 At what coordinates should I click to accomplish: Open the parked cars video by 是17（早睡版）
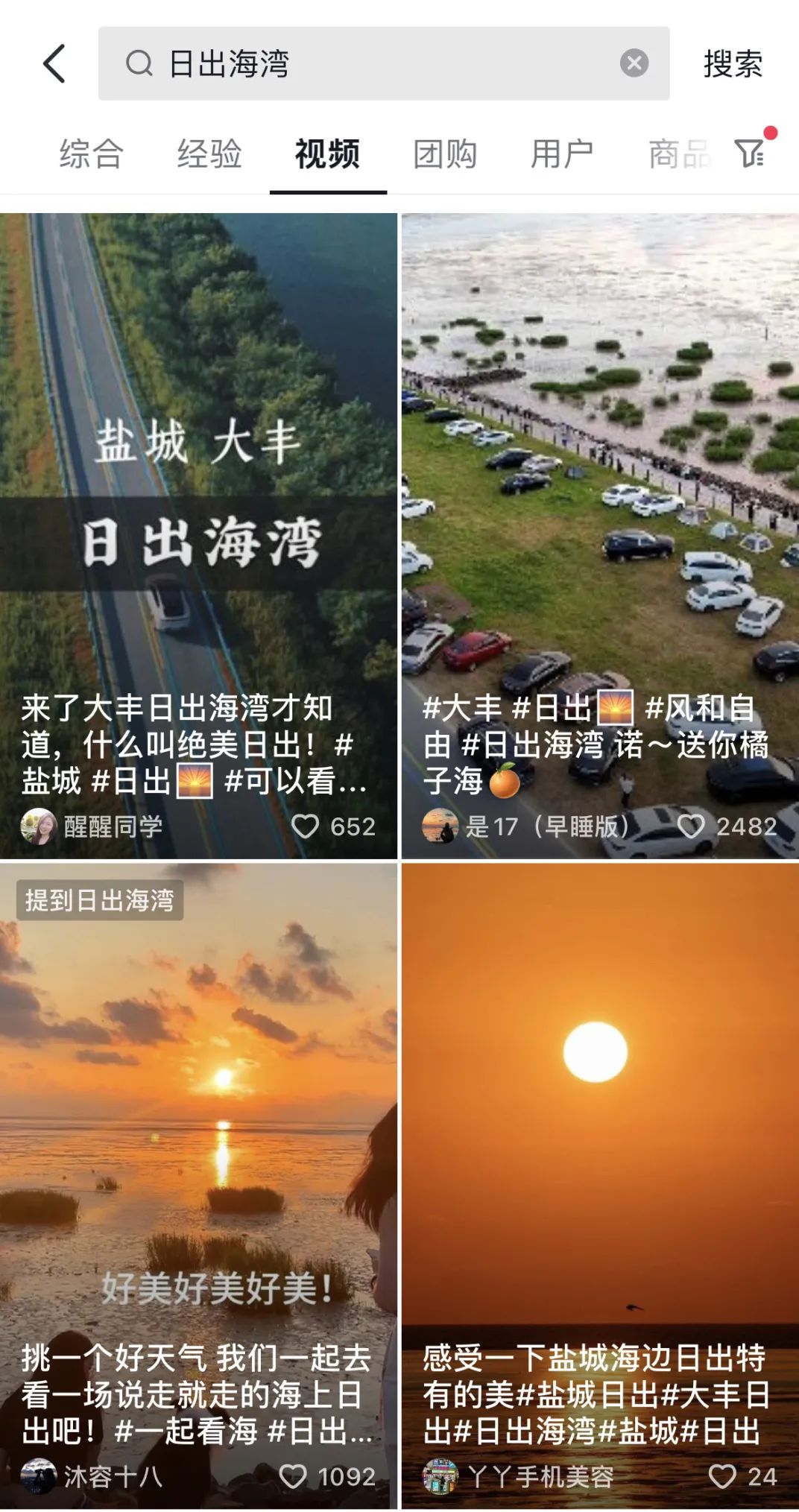pyautogui.click(x=600, y=536)
